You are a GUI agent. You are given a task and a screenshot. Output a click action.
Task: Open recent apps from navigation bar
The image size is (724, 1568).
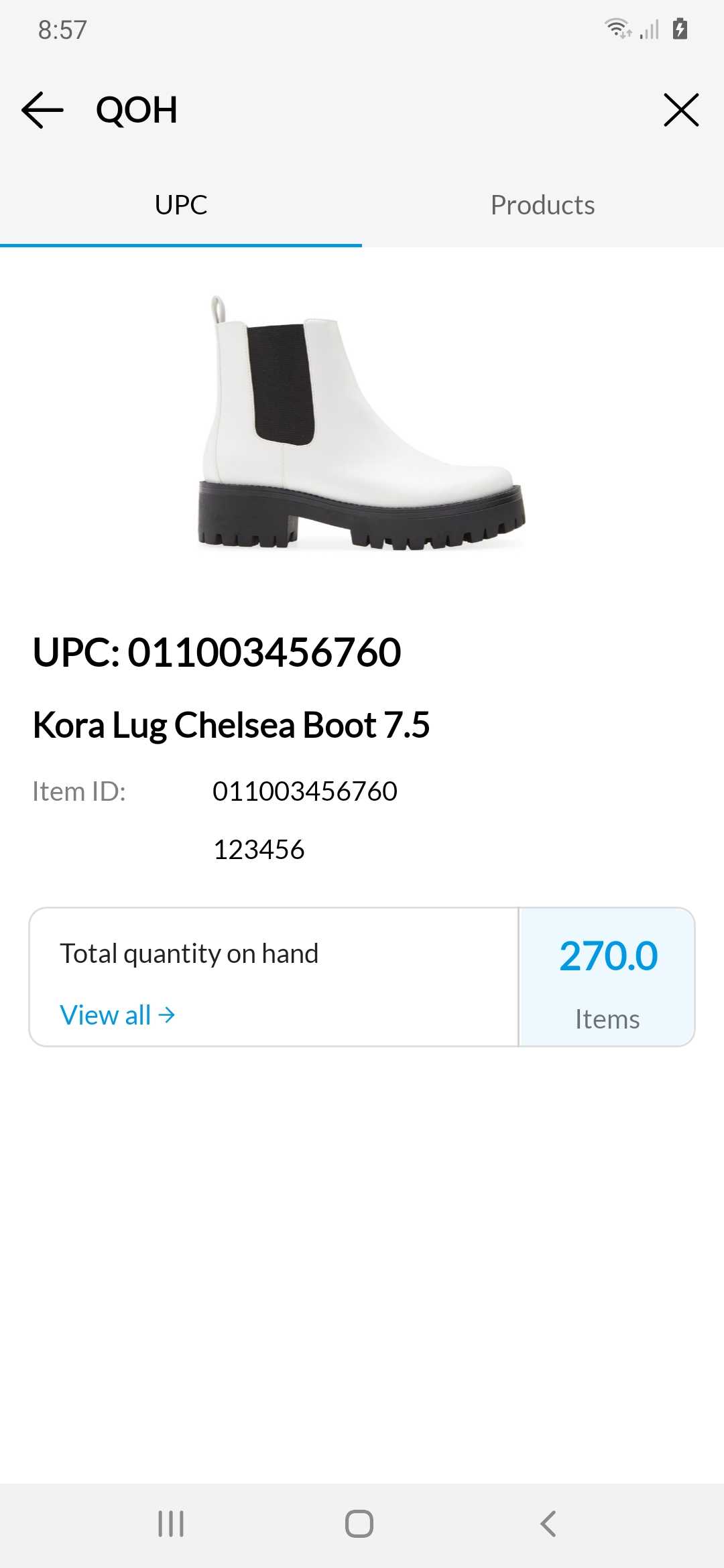[x=171, y=1523]
